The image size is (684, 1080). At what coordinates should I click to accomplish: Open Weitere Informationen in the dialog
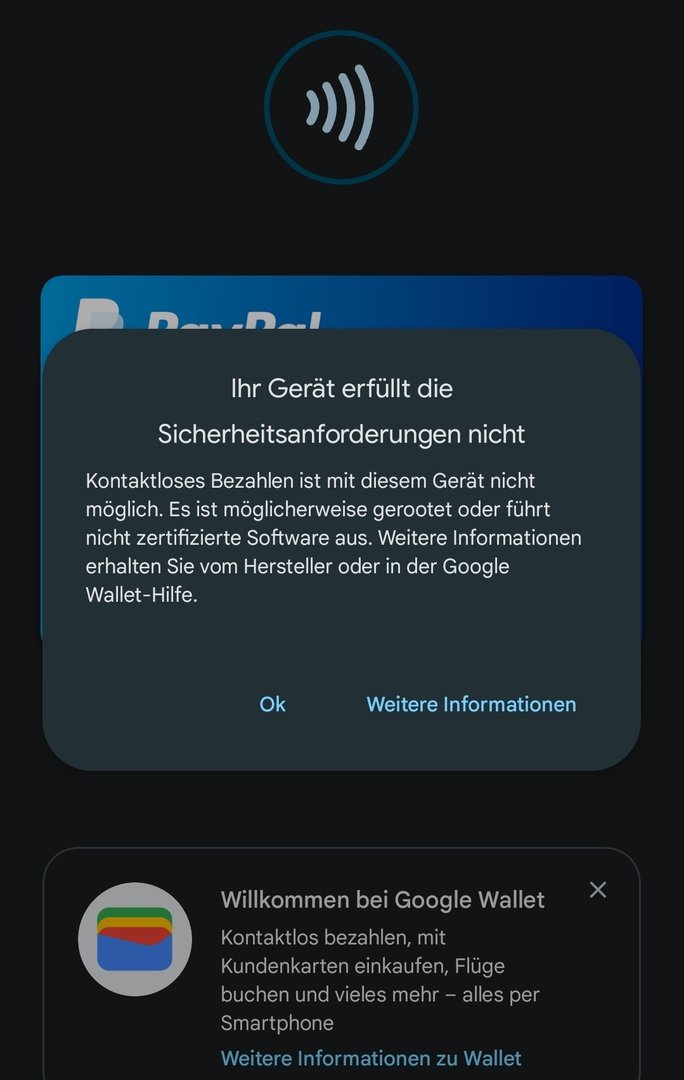coord(471,704)
